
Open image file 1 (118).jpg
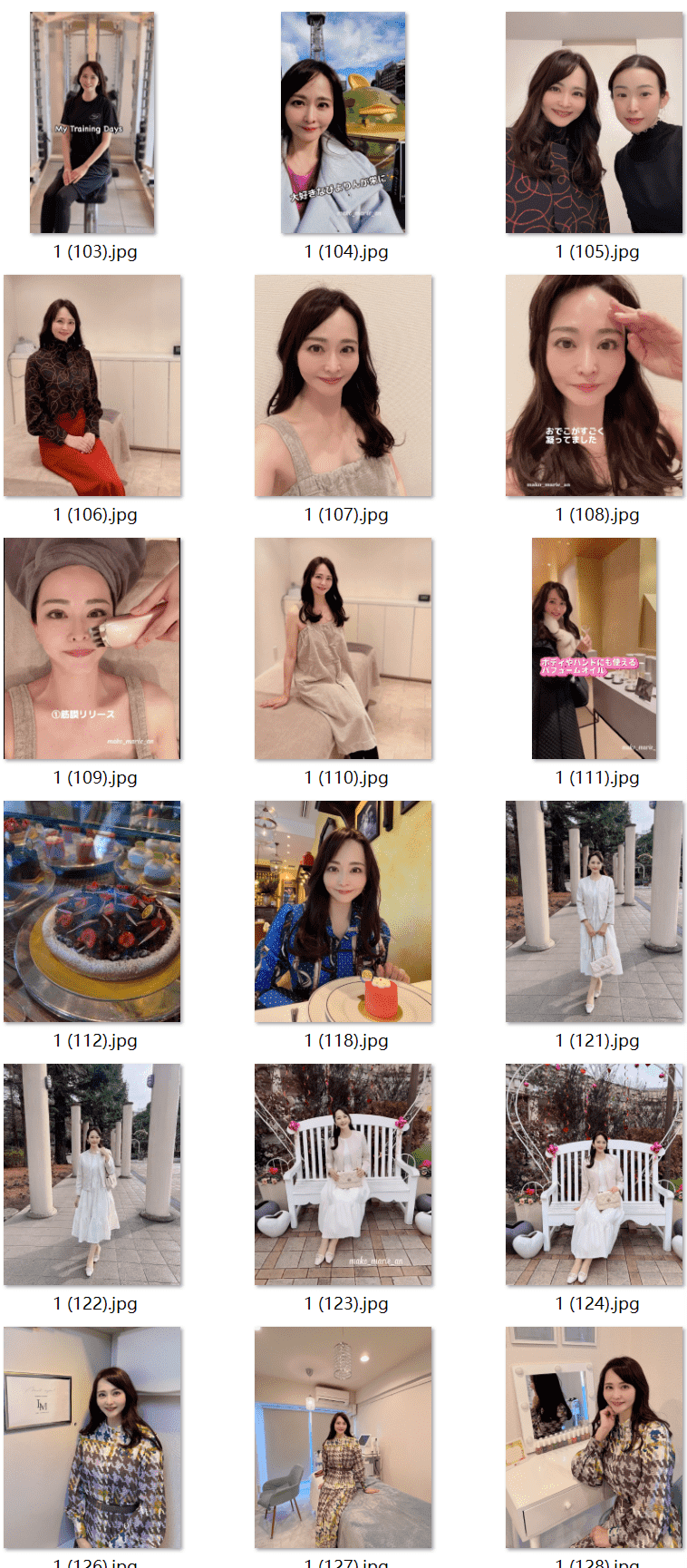click(343, 911)
